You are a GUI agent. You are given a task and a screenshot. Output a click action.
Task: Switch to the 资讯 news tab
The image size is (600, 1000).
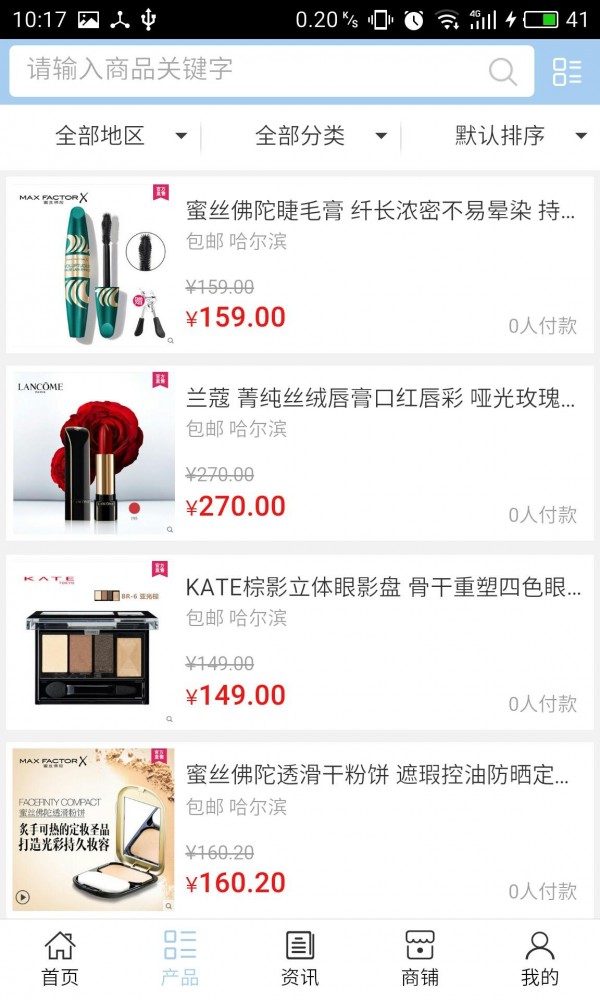(x=300, y=958)
